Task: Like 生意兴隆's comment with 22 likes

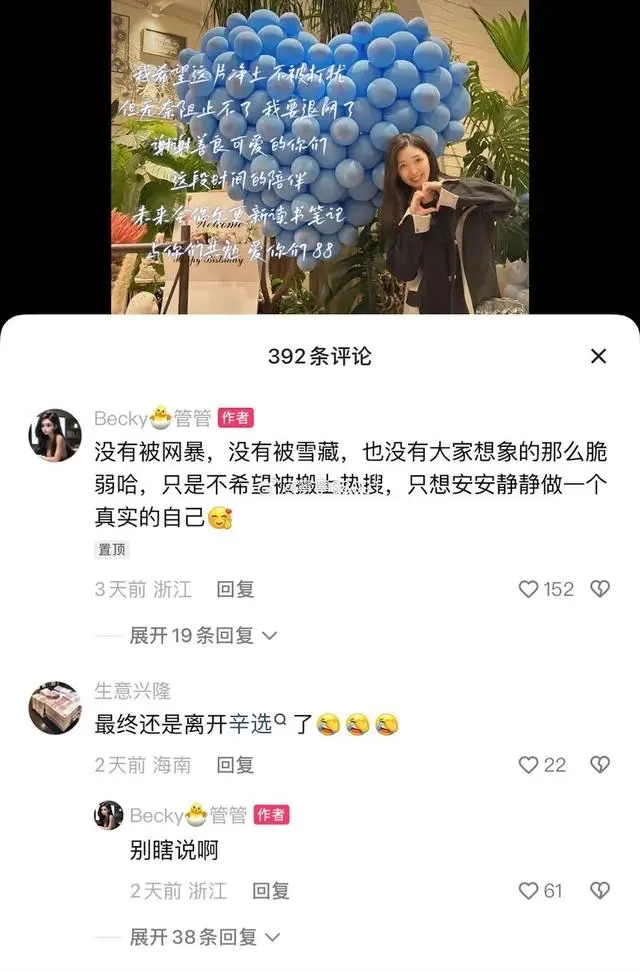Action: [529, 765]
